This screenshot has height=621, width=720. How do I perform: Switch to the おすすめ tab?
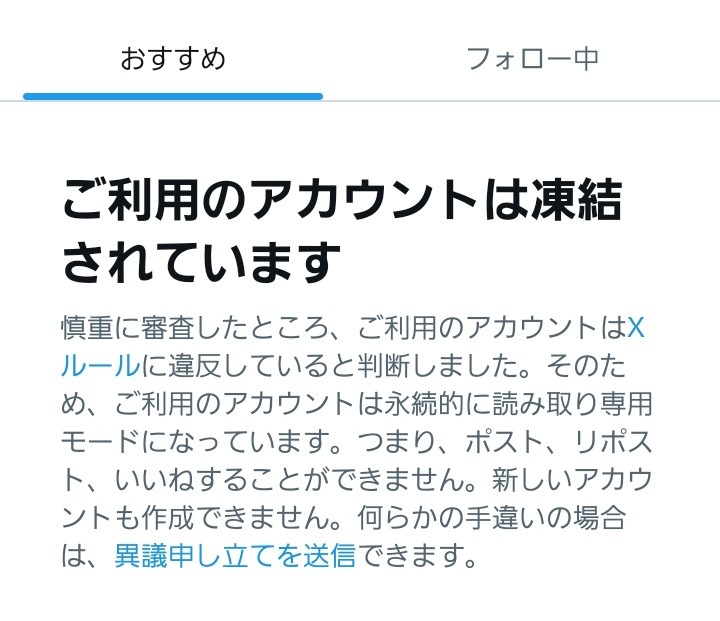click(173, 58)
